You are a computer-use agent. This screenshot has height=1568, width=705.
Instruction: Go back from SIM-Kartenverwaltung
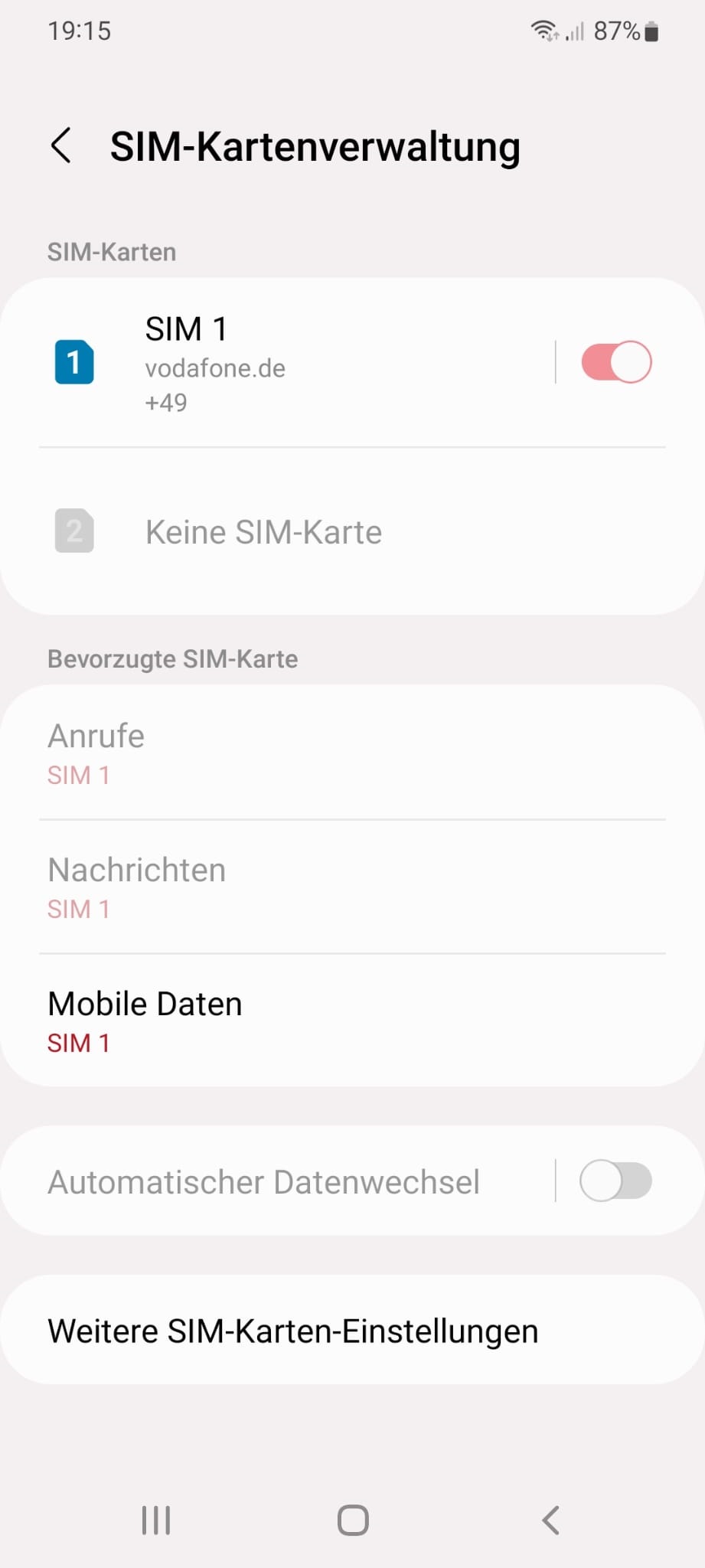[x=61, y=145]
